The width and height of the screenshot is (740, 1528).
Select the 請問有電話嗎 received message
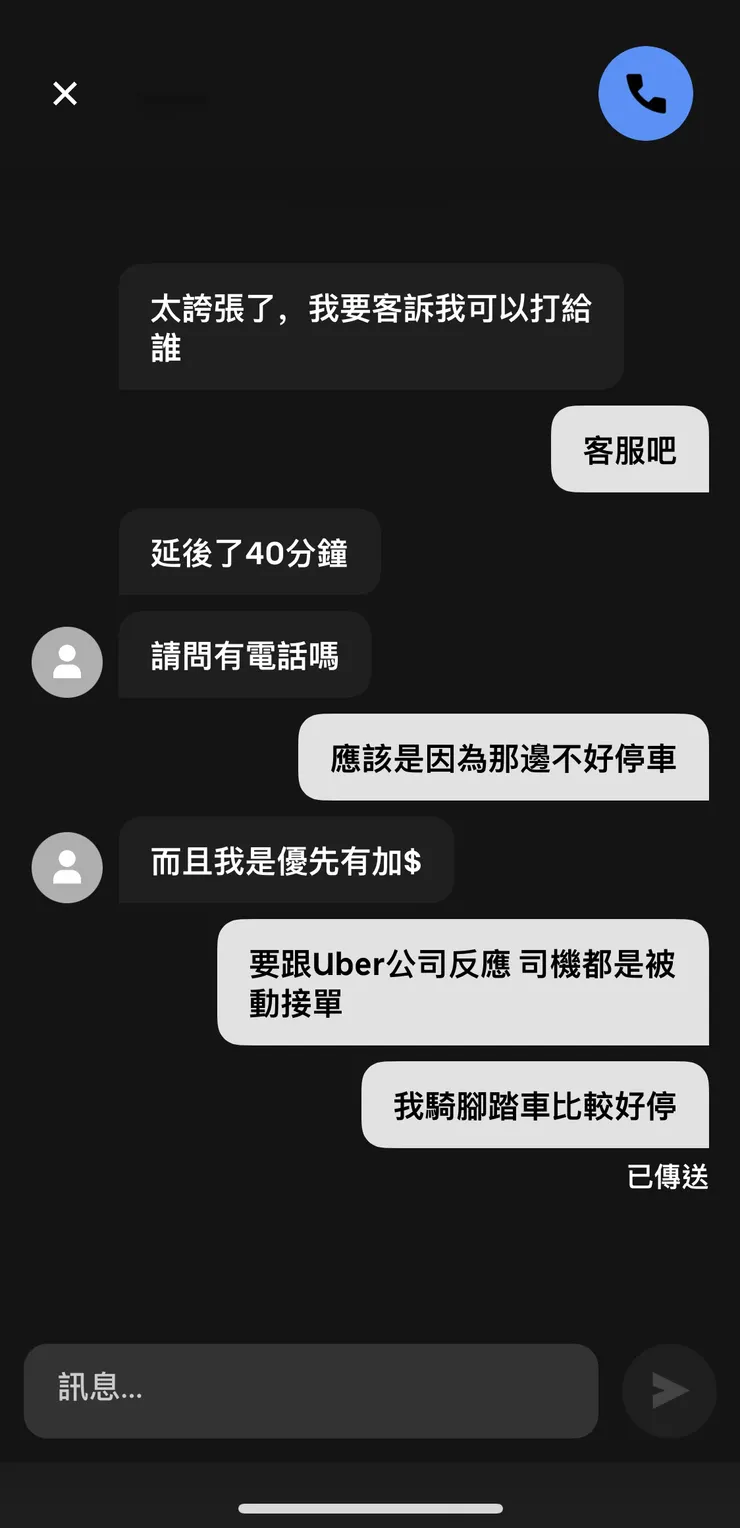point(244,655)
